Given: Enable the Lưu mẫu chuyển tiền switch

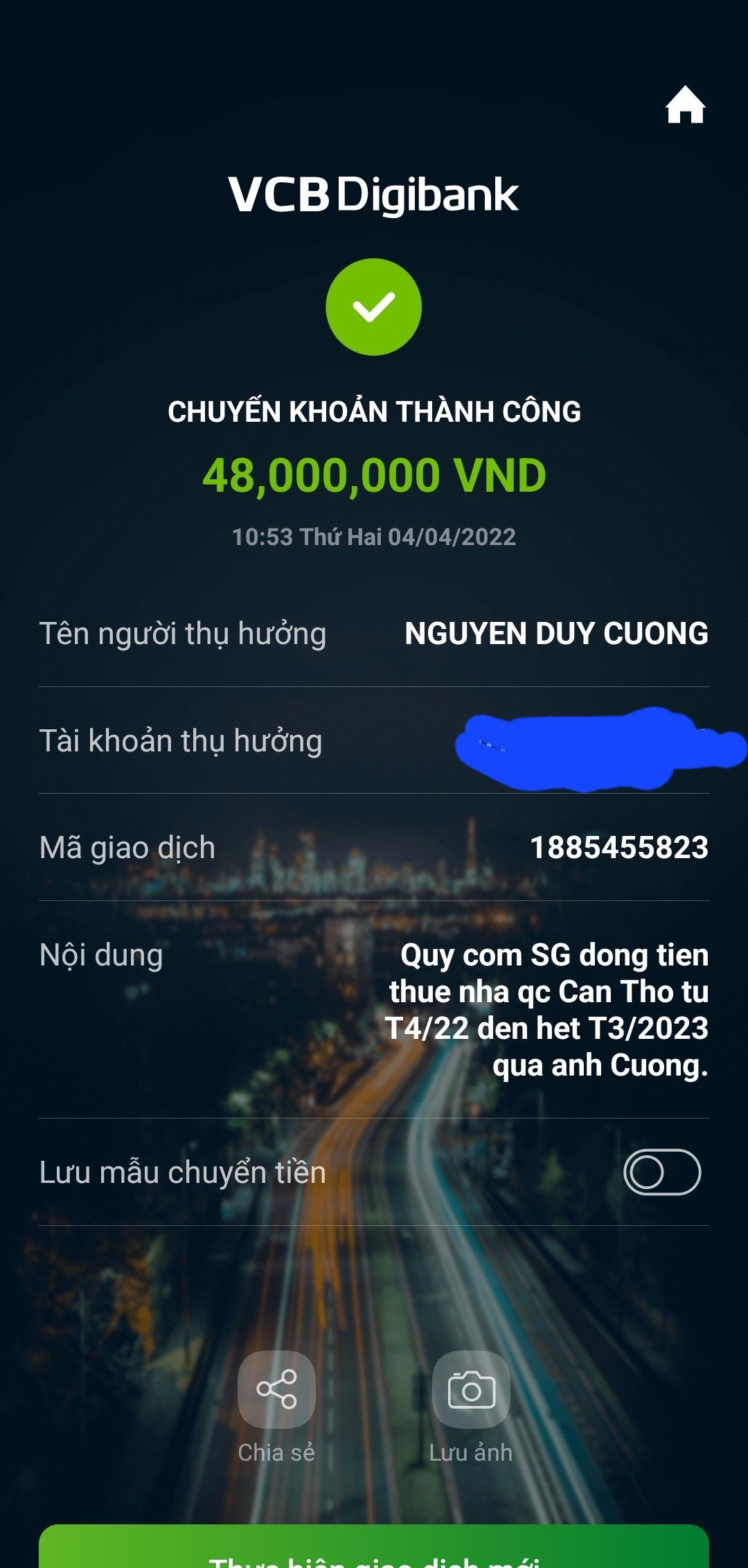Looking at the screenshot, I should (x=661, y=1173).
